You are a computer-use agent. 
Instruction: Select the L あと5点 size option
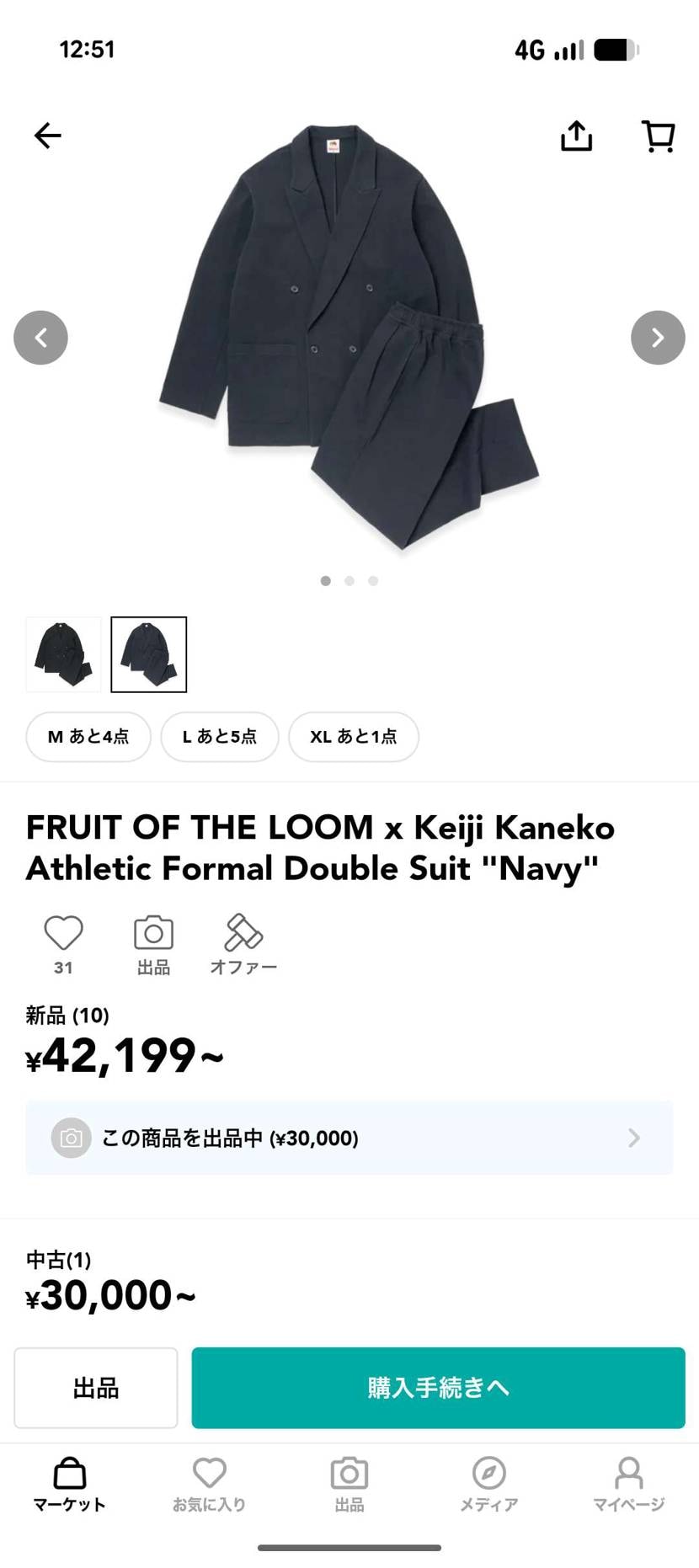pyautogui.click(x=220, y=737)
